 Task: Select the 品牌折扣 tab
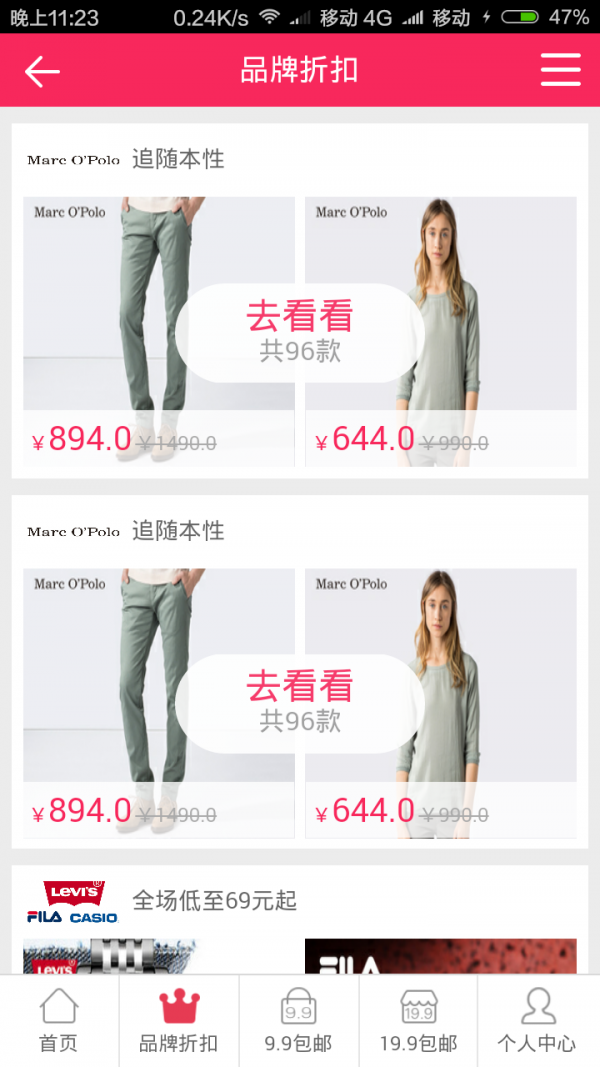click(x=179, y=1020)
